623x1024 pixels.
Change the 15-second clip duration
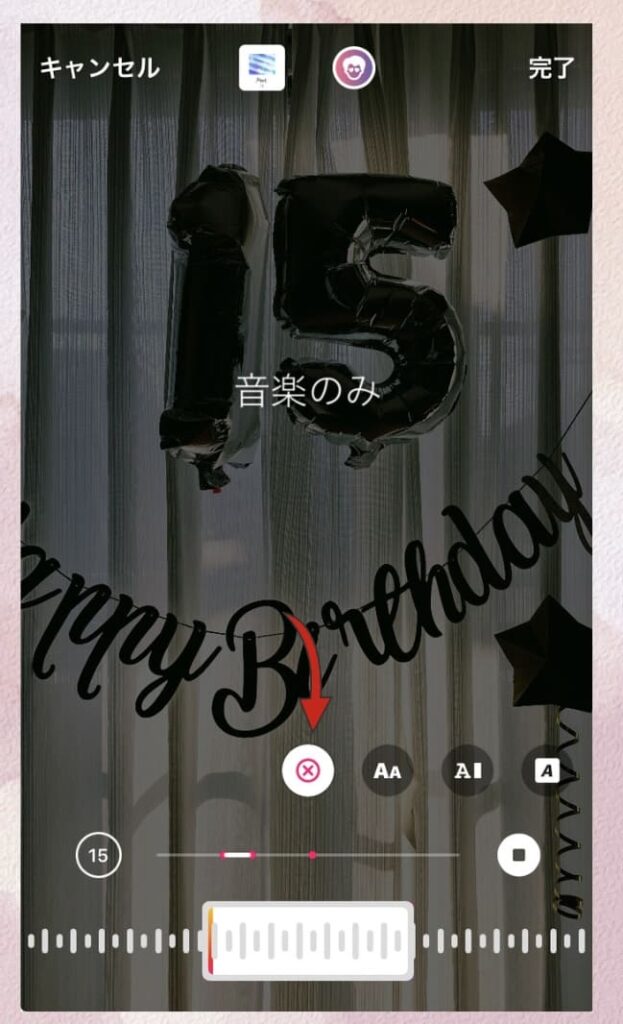98,856
